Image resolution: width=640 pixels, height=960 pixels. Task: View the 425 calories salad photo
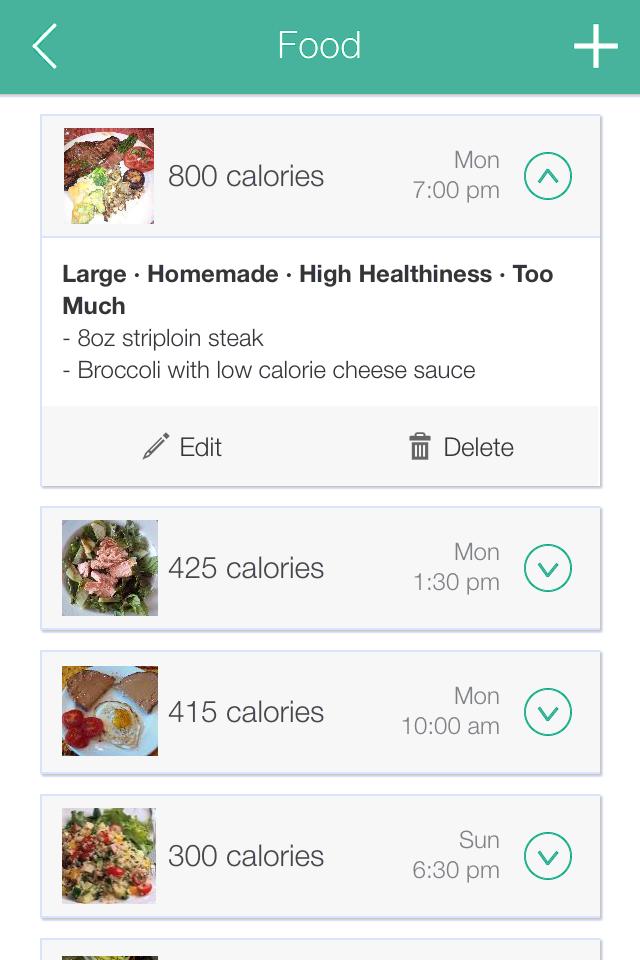point(109,568)
